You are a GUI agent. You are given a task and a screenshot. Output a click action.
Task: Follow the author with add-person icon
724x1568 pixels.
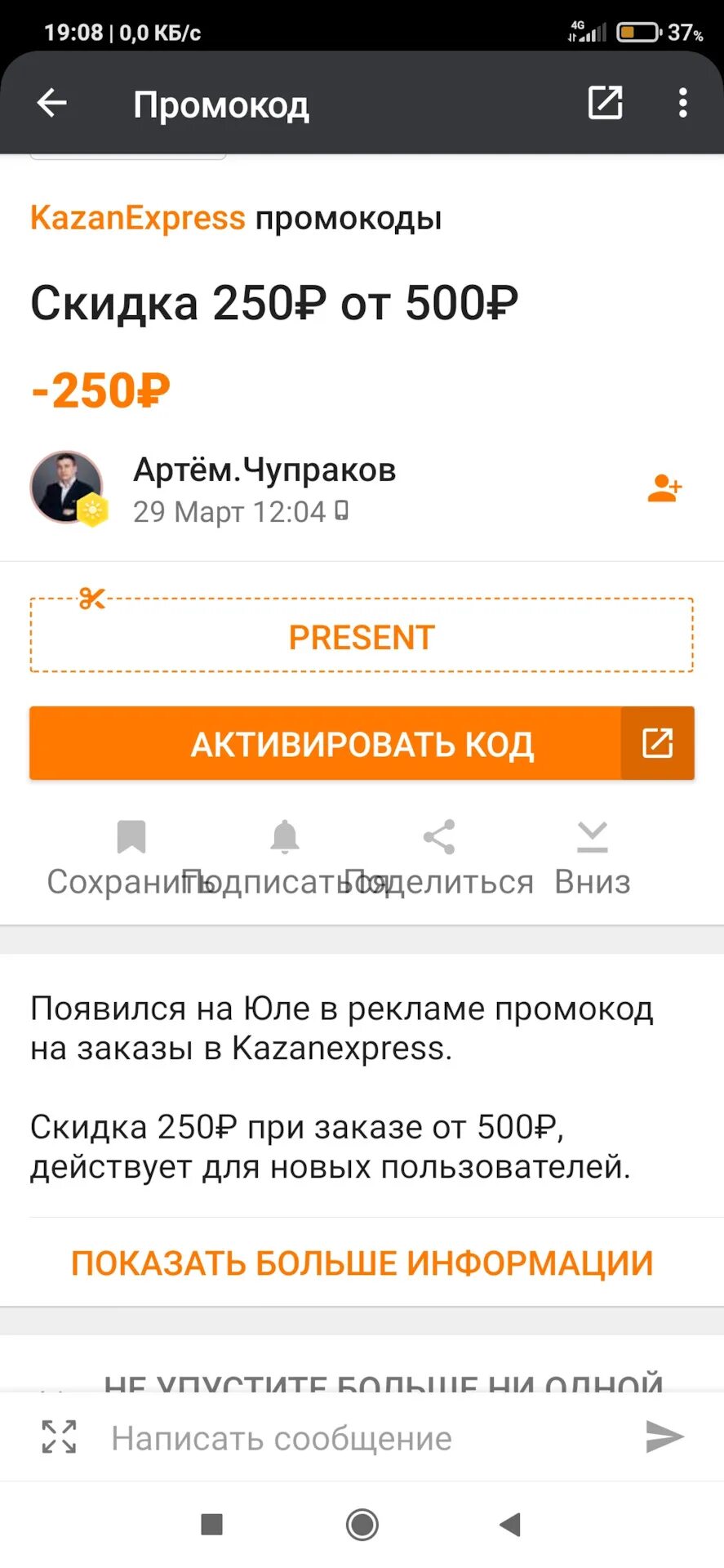664,488
